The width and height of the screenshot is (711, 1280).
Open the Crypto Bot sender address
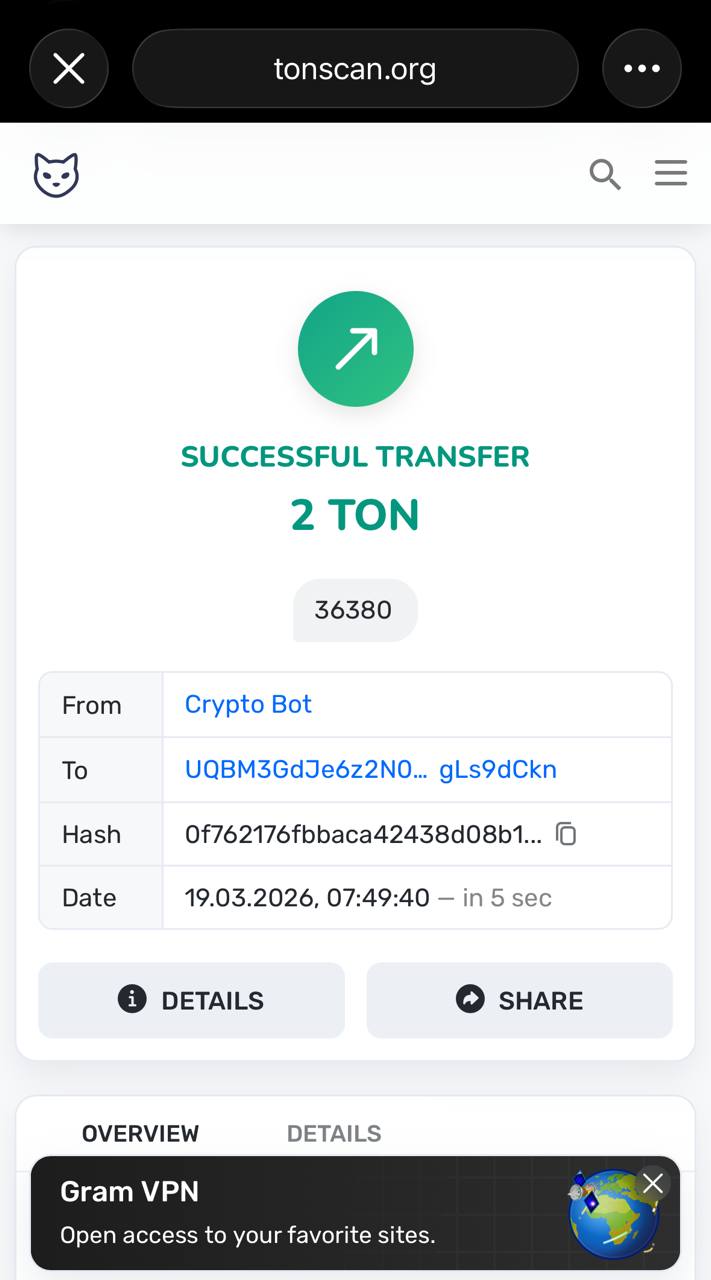pyautogui.click(x=248, y=704)
